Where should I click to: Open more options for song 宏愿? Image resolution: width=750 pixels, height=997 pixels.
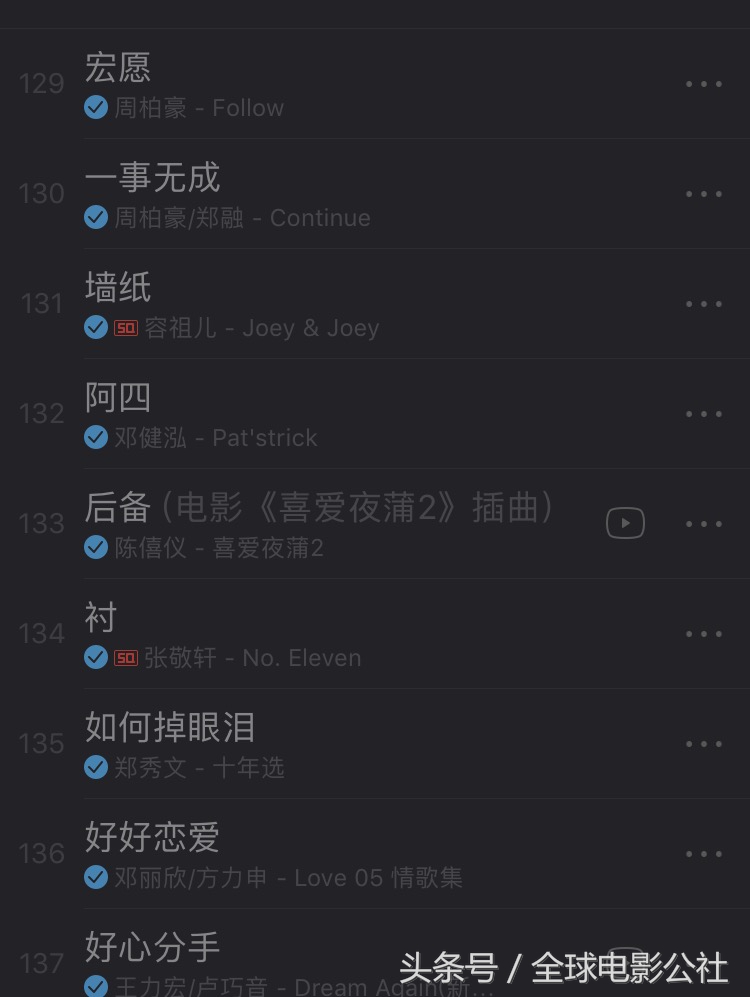[704, 84]
